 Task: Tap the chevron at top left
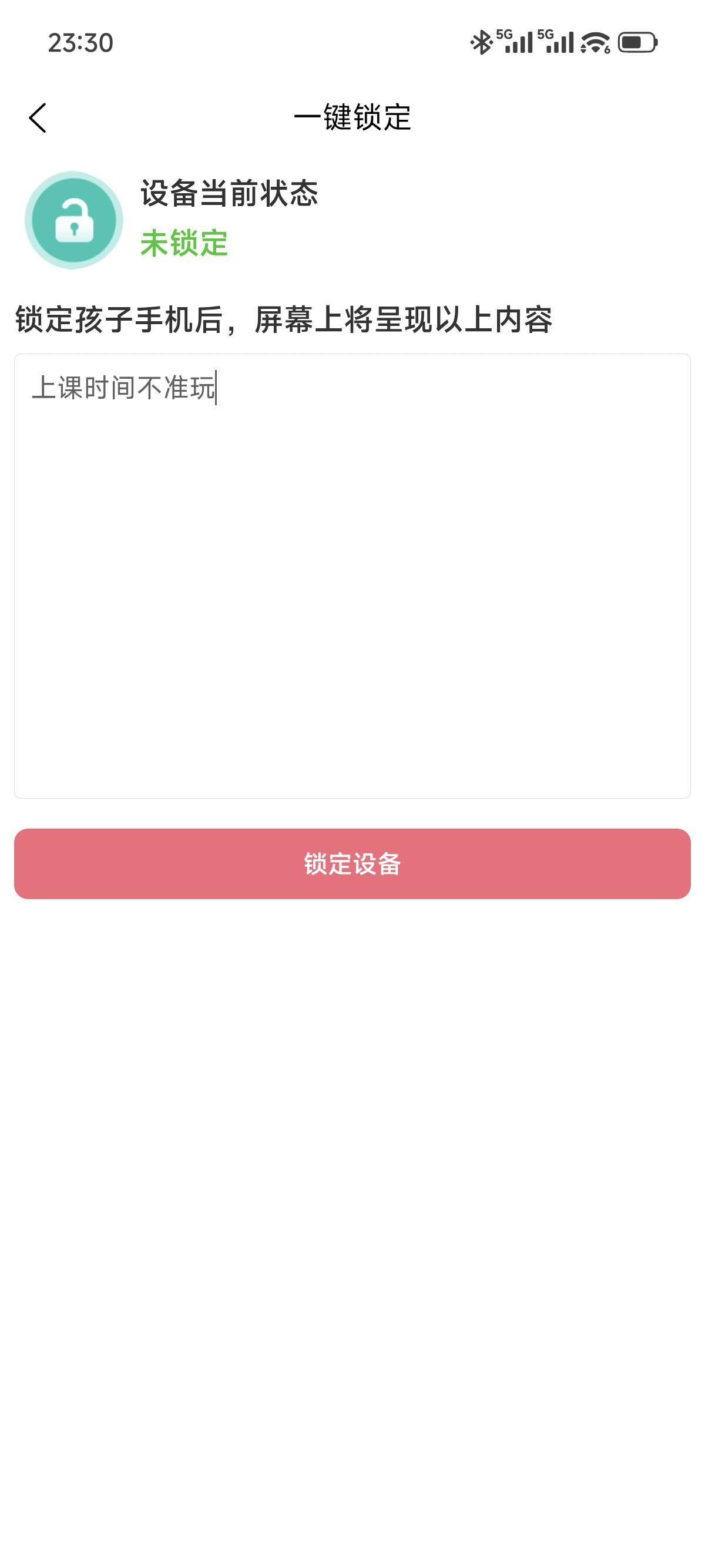click(38, 118)
